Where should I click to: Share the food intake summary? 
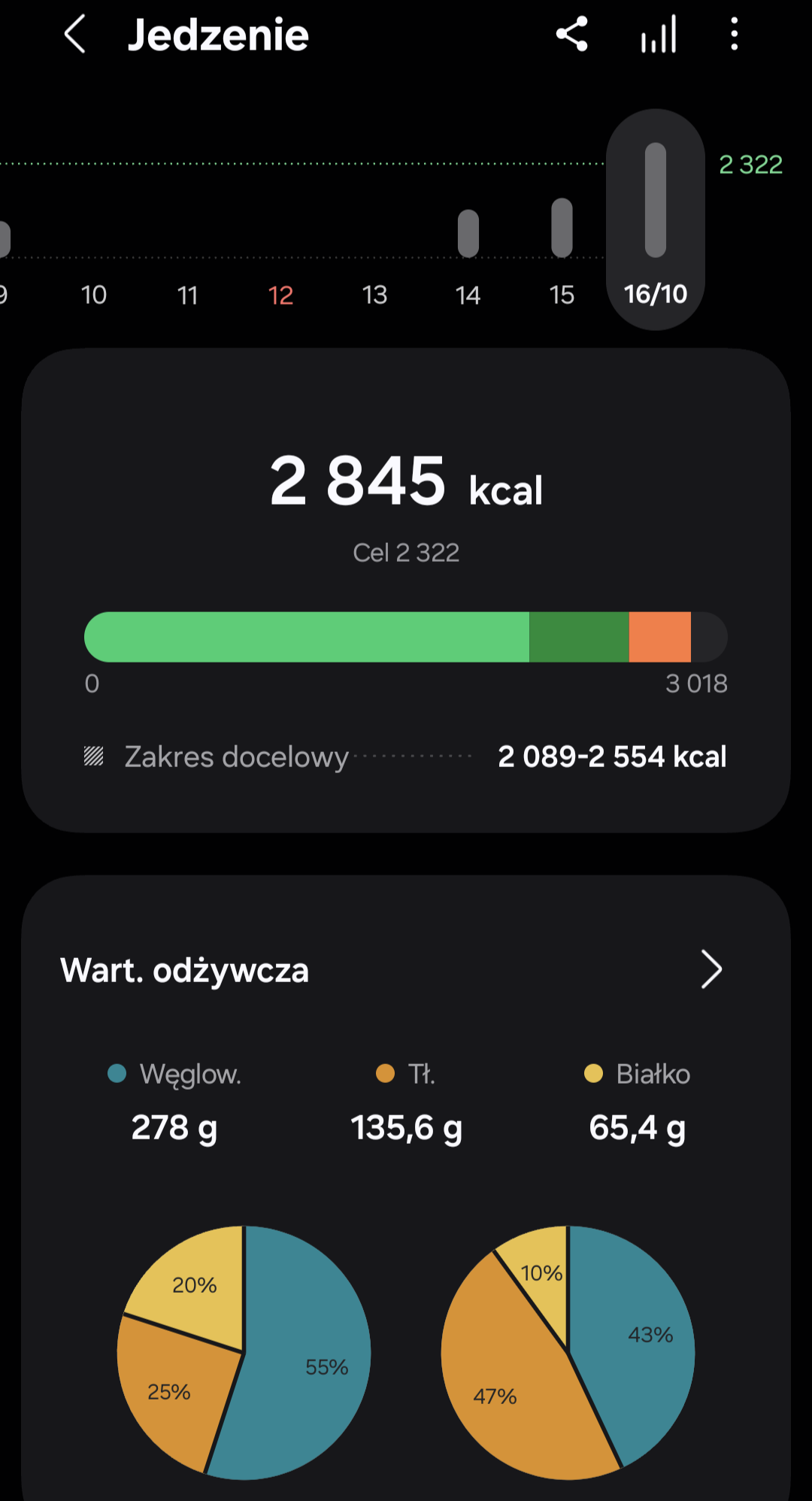[x=571, y=35]
